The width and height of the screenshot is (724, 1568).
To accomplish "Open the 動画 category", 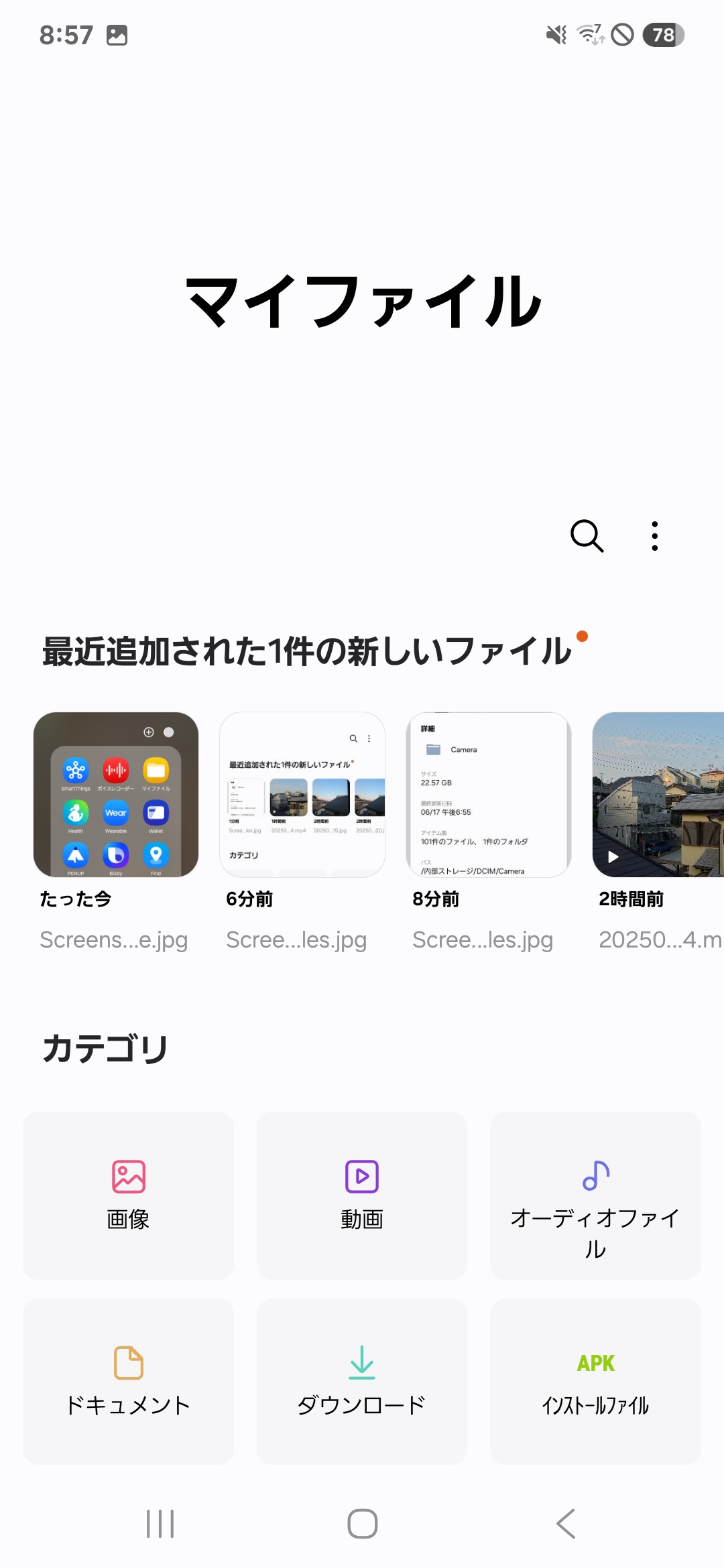I will (x=362, y=1195).
